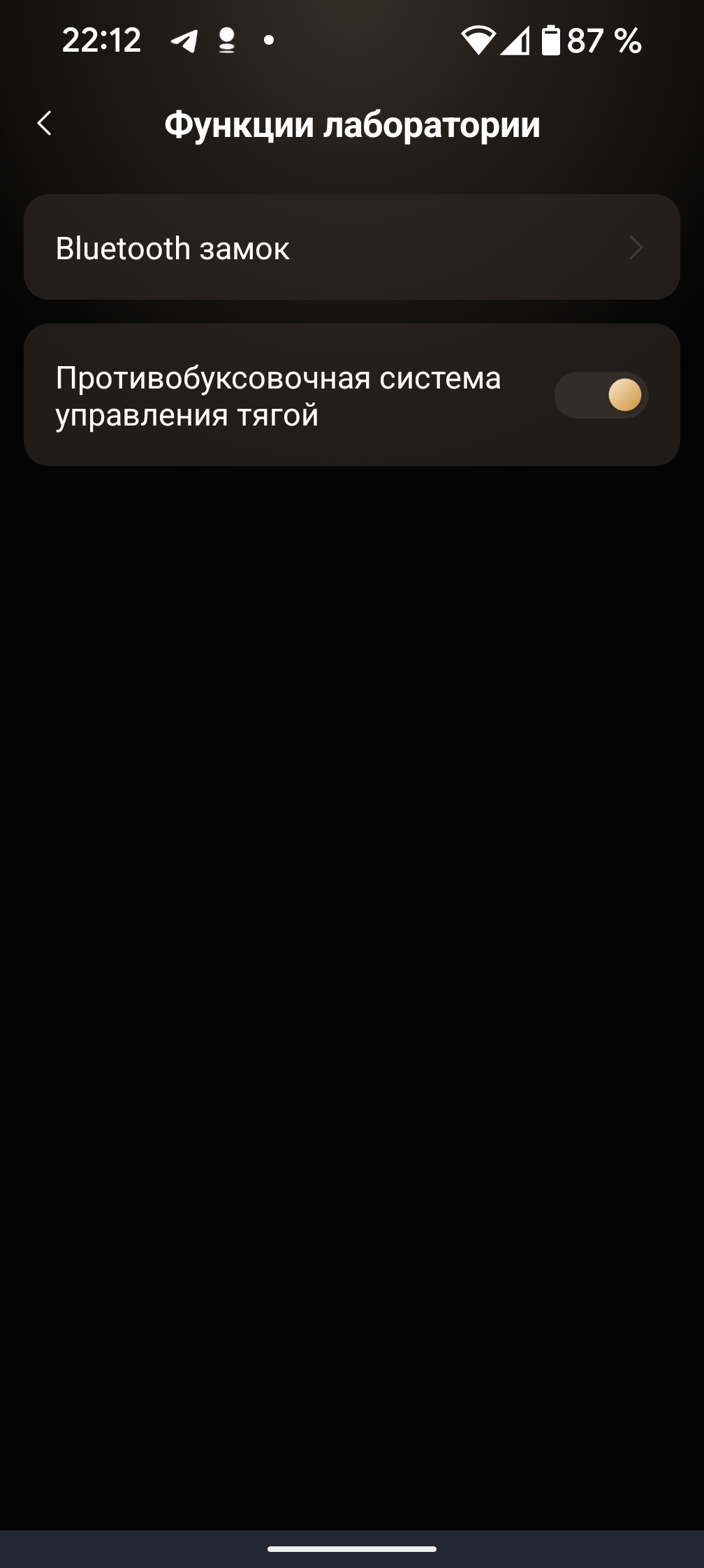Screen dimensions: 704x1568
Task: Go back from Функции лаборатории
Action: click(x=45, y=124)
